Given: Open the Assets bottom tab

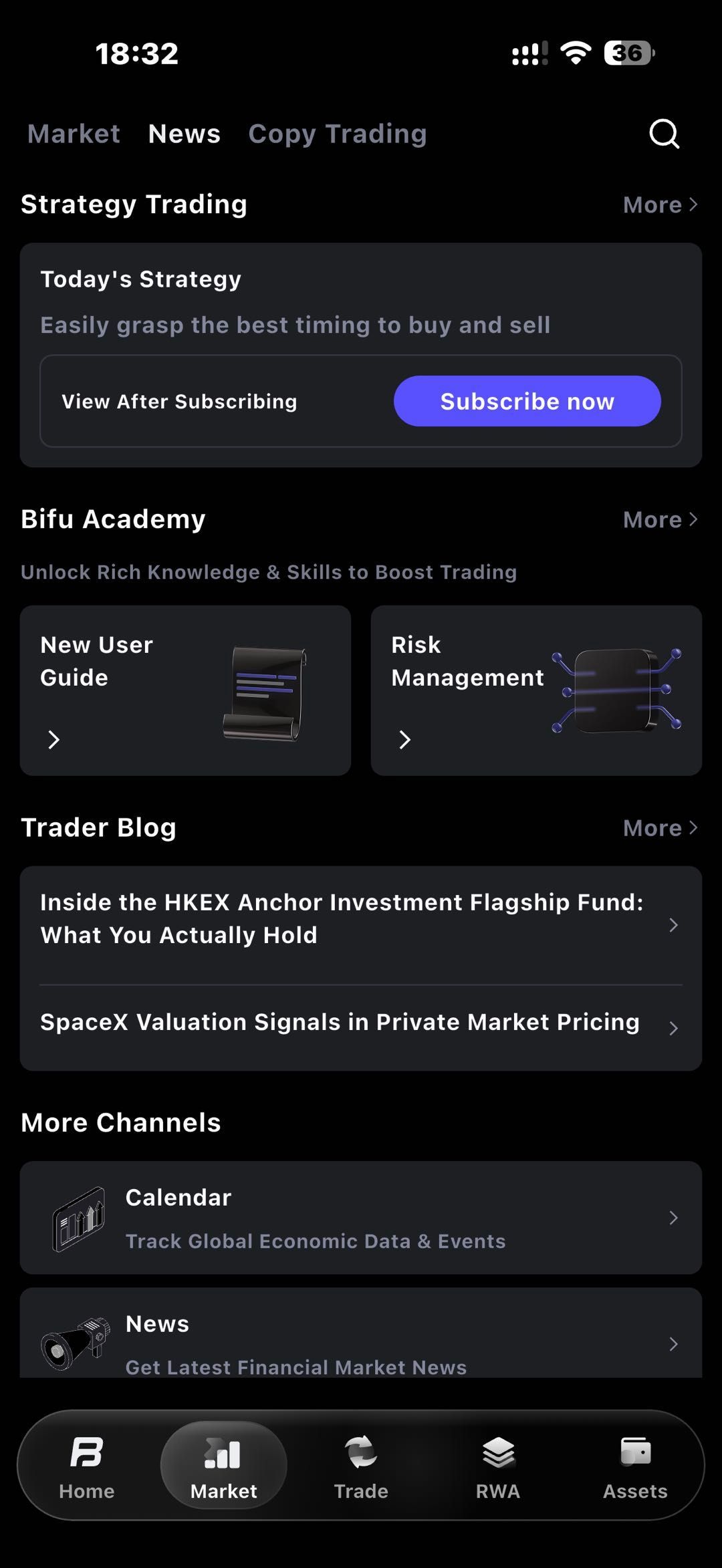Looking at the screenshot, I should [x=635, y=1467].
